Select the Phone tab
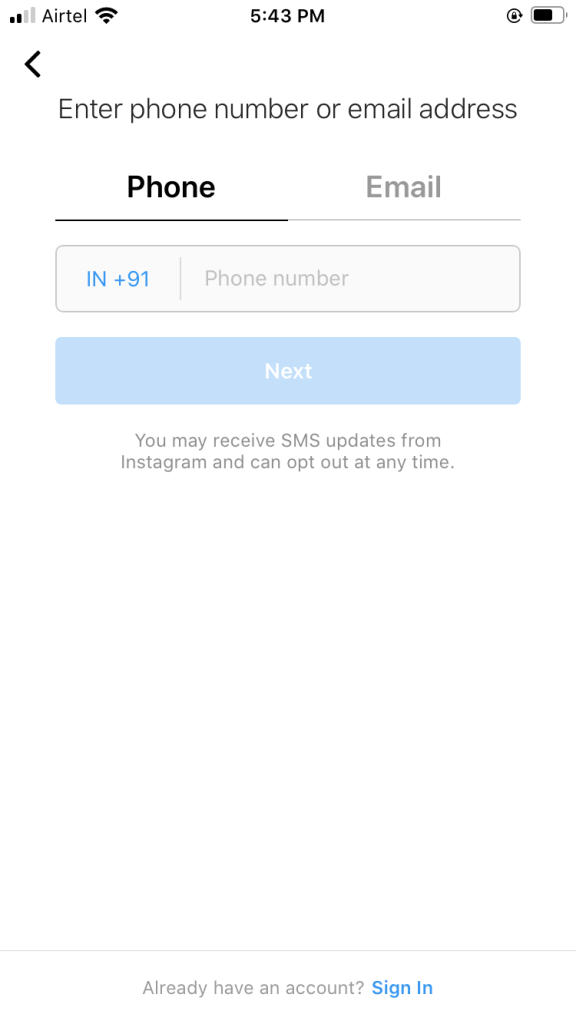The width and height of the screenshot is (576, 1024). (171, 187)
